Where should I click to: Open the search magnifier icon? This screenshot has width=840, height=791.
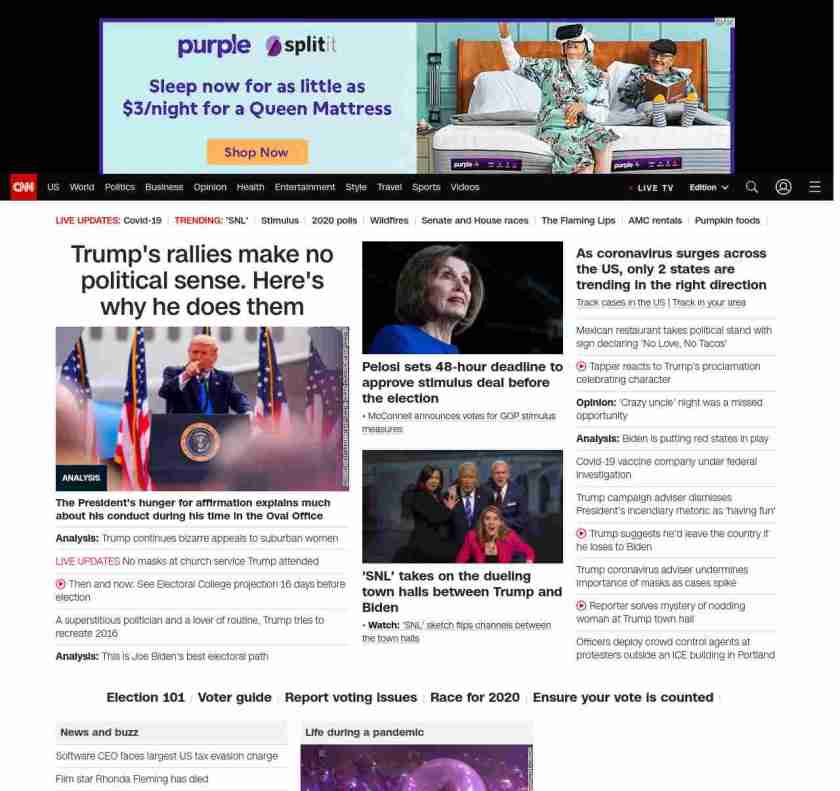[752, 187]
